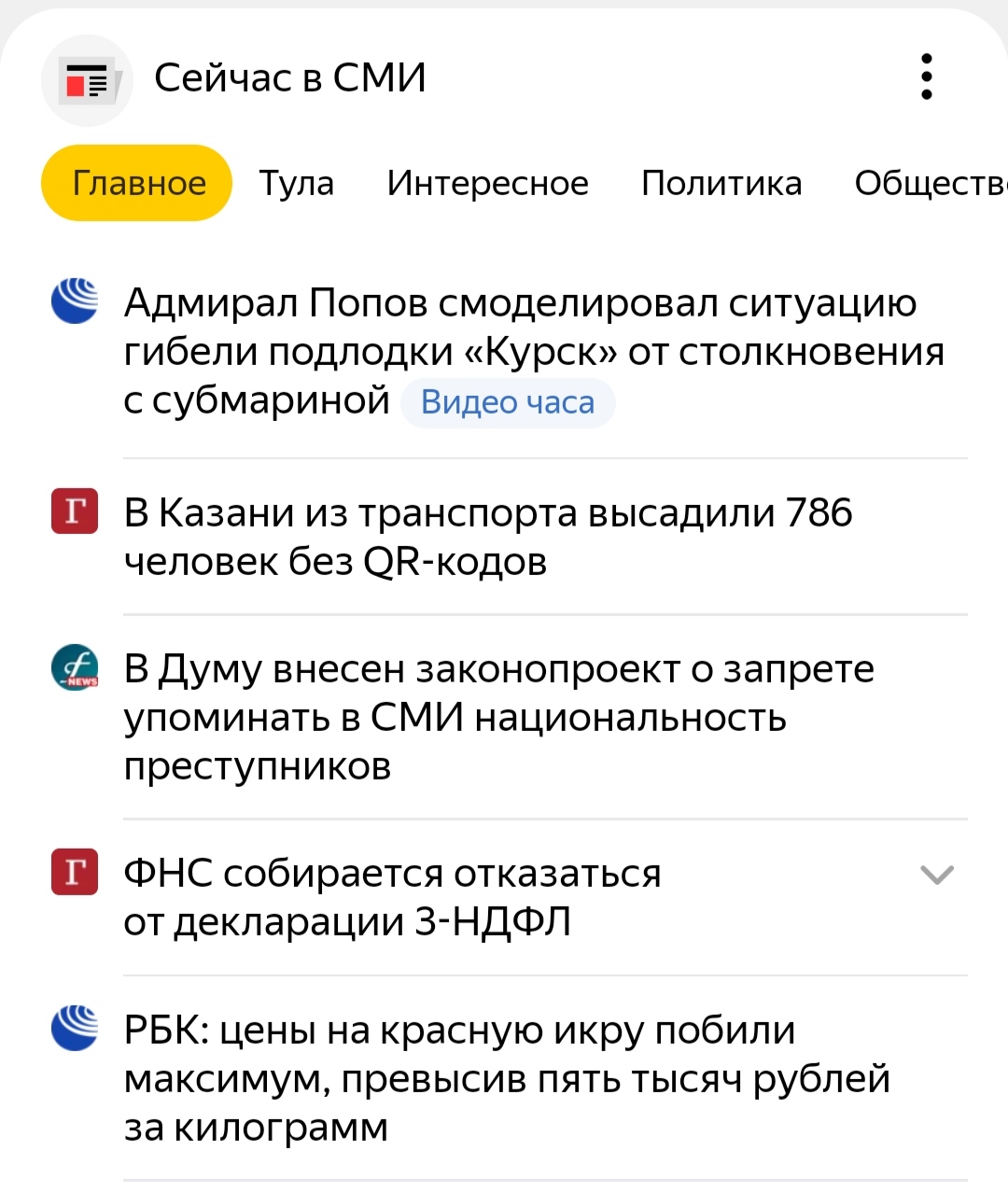This screenshot has height=1193, width=1008.
Task: Switch to the Интересное tab
Action: [x=487, y=183]
